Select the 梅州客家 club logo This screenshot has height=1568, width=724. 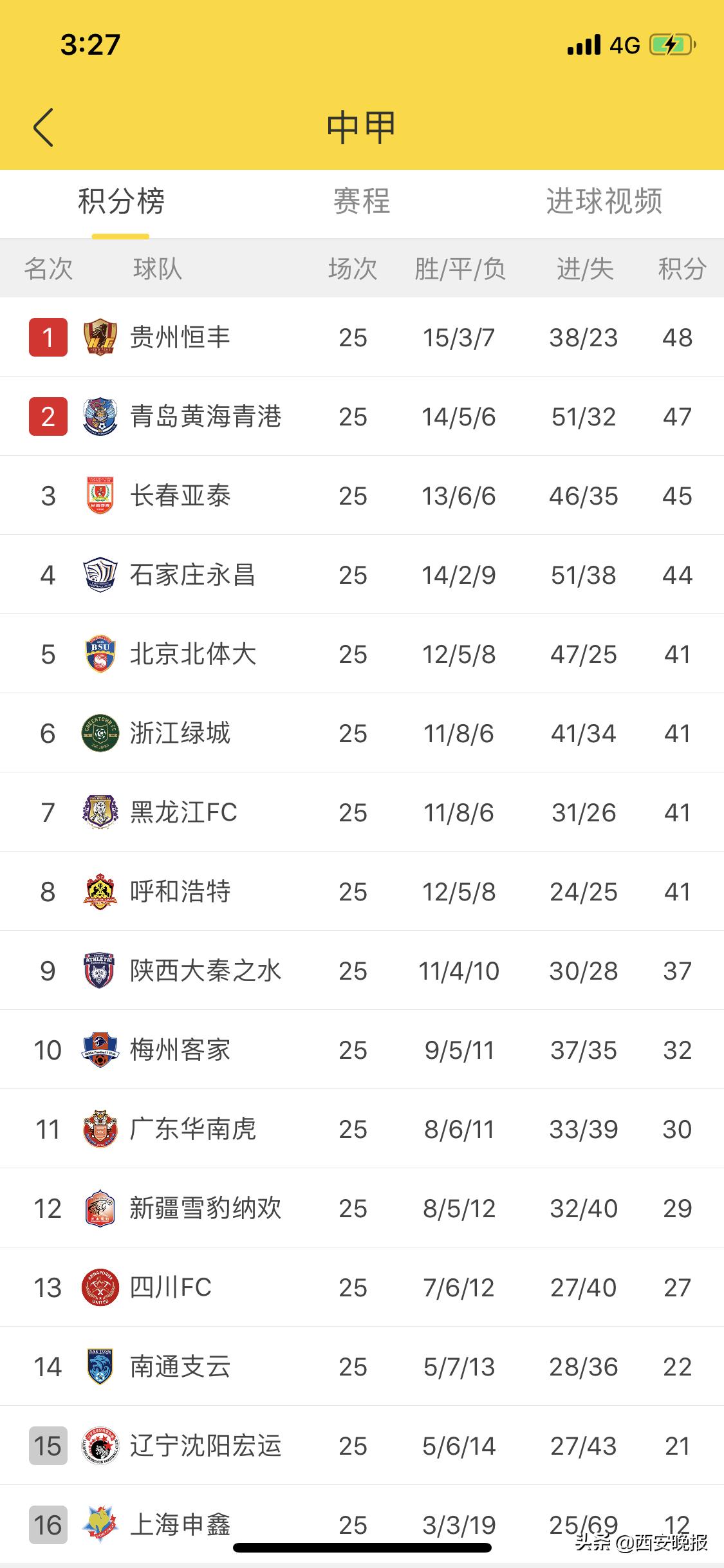(100, 1049)
